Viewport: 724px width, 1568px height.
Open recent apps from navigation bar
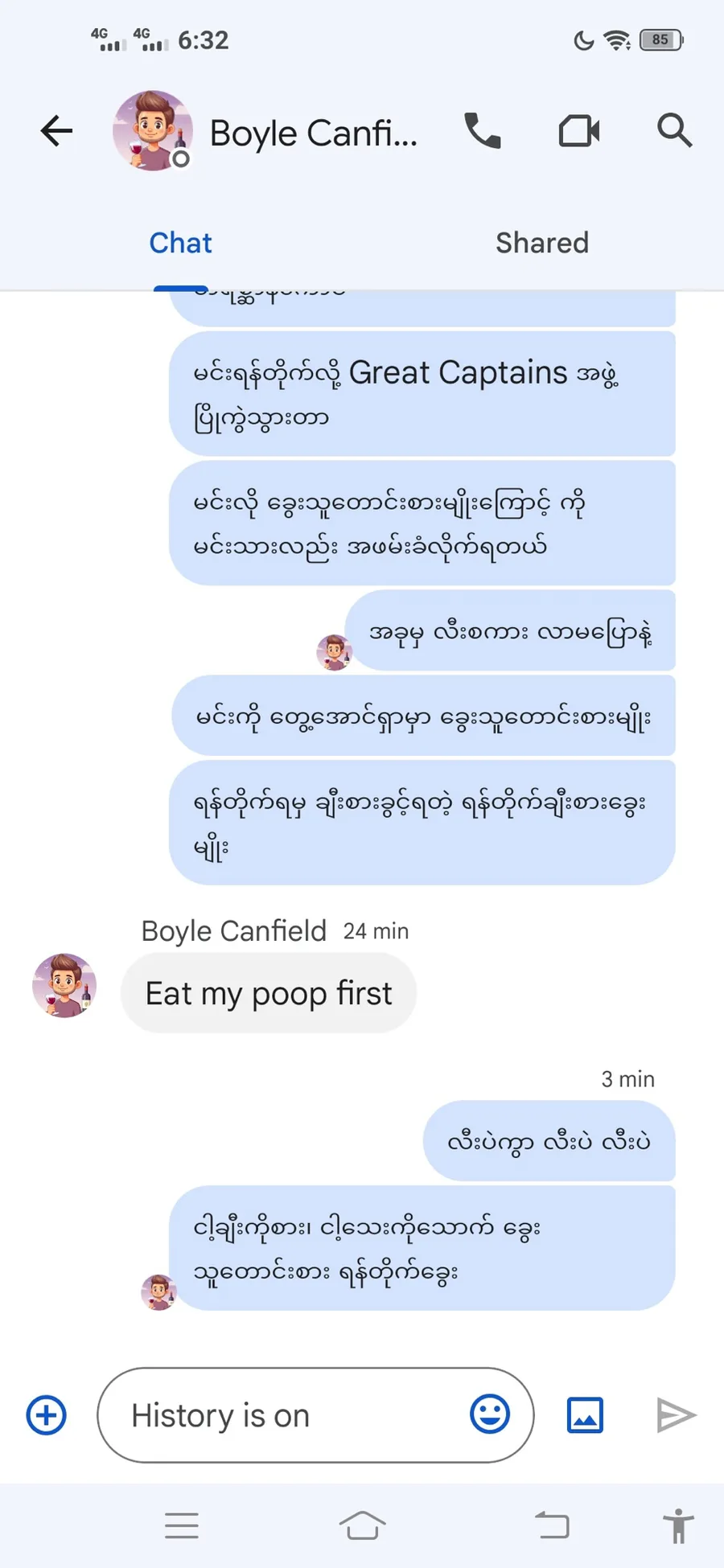tap(182, 1525)
